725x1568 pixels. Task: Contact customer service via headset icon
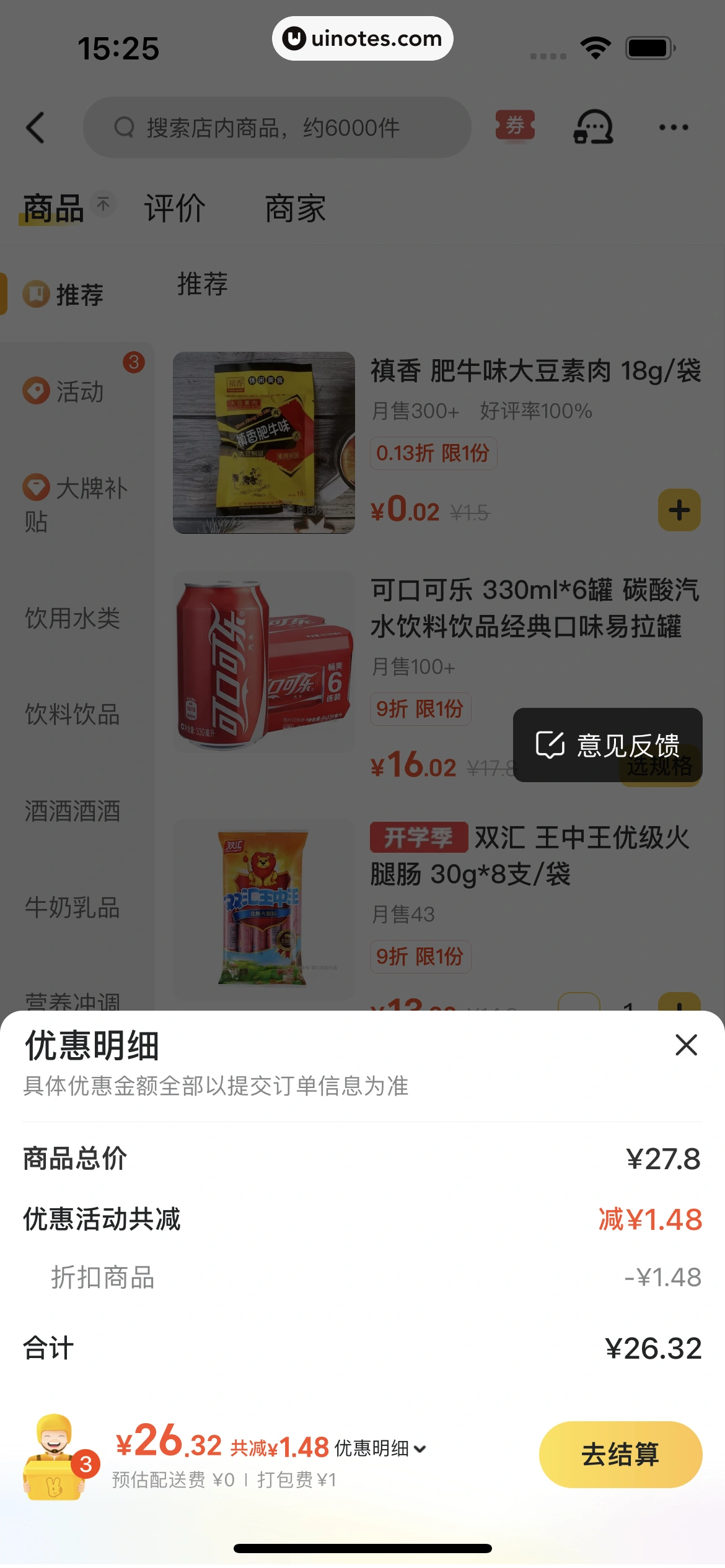coord(593,128)
